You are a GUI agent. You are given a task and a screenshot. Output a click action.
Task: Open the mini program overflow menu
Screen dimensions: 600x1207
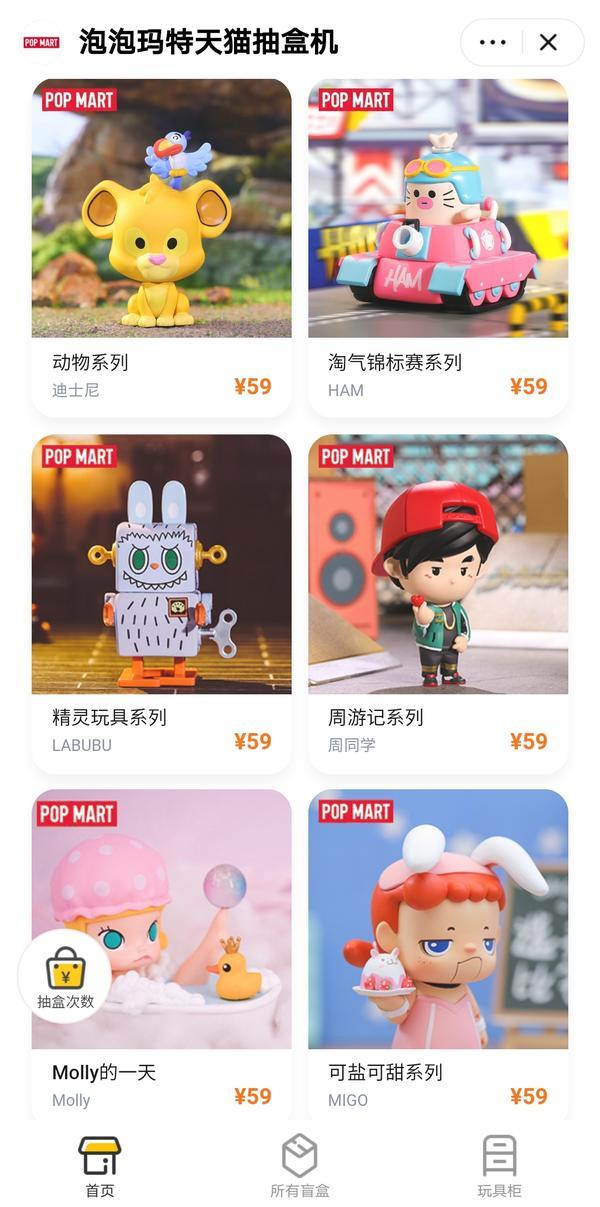[493, 42]
